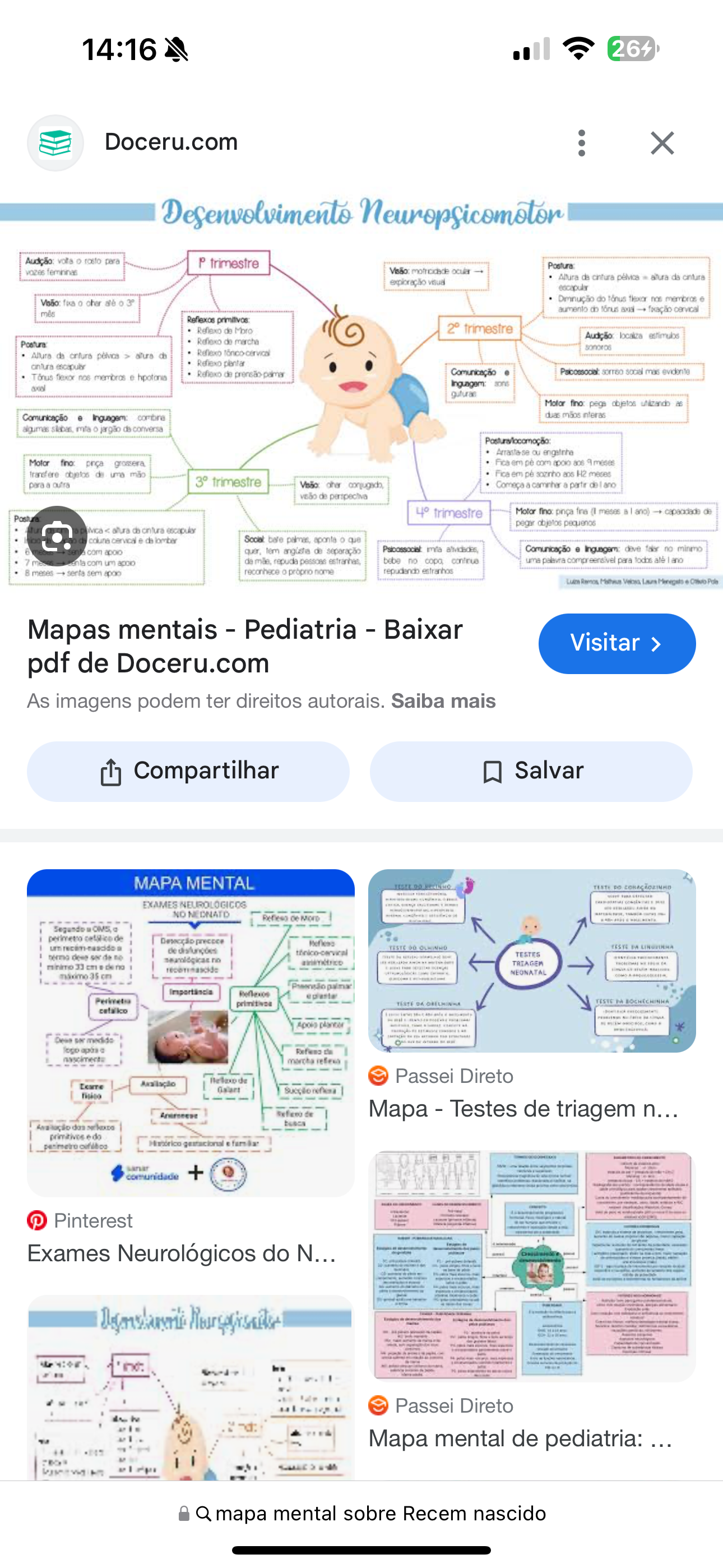Open the three-dot overflow menu

(582, 143)
